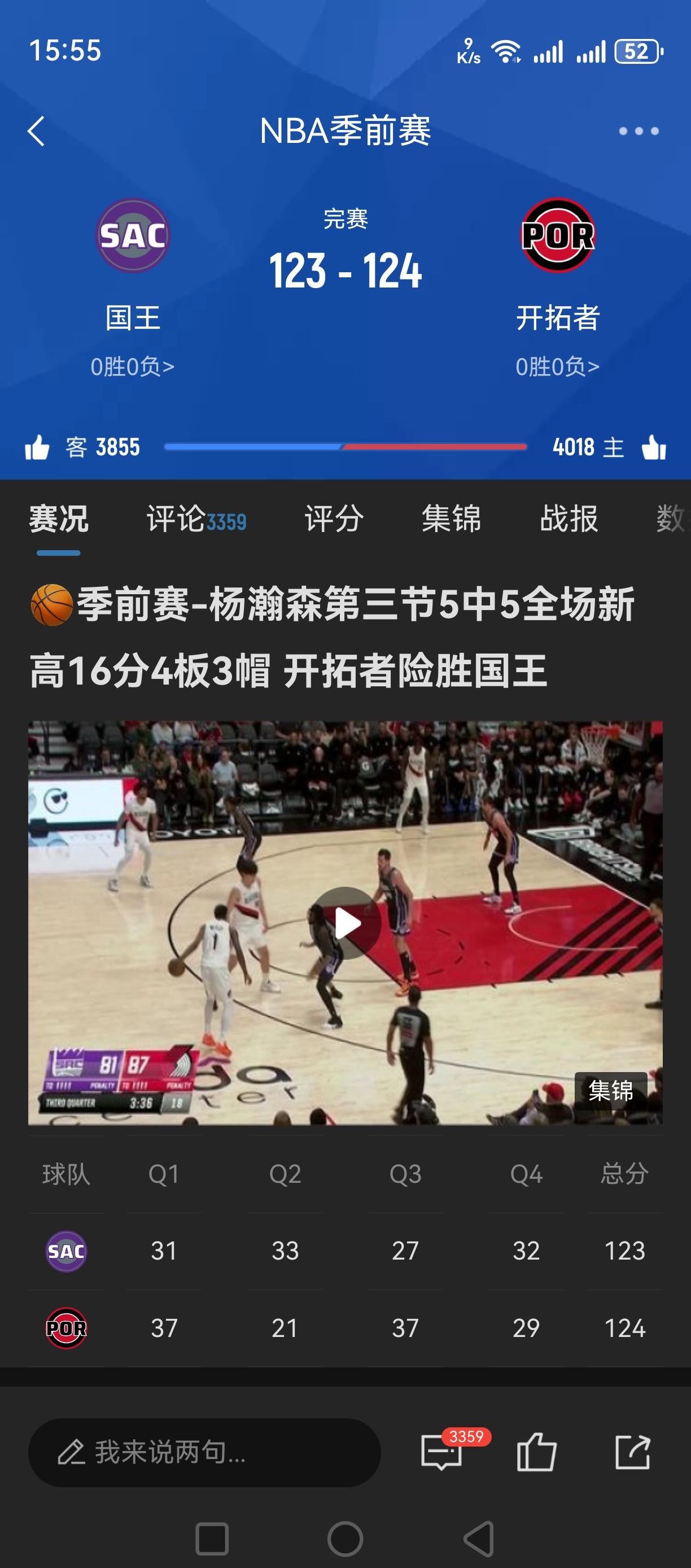691x1568 pixels.
Task: Open the 我来说两句 comment box
Action: point(204,1452)
